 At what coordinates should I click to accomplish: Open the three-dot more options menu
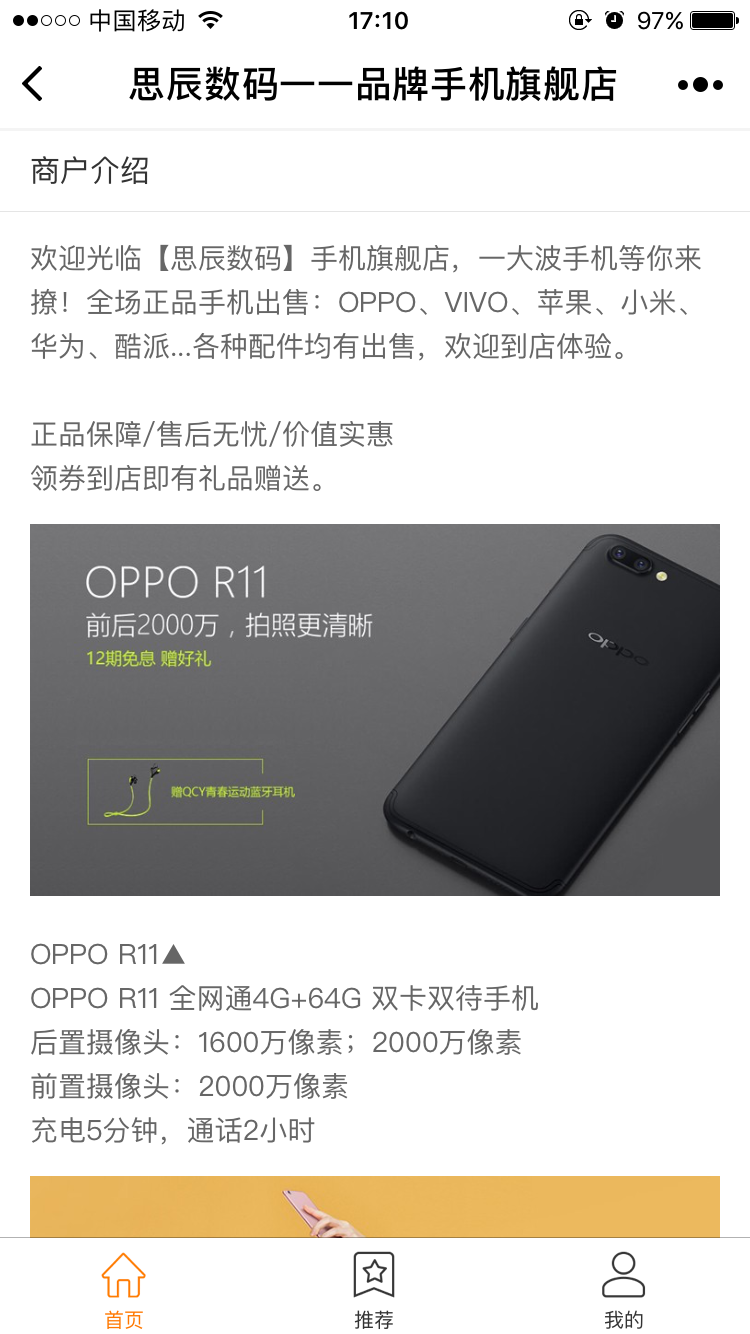click(699, 85)
